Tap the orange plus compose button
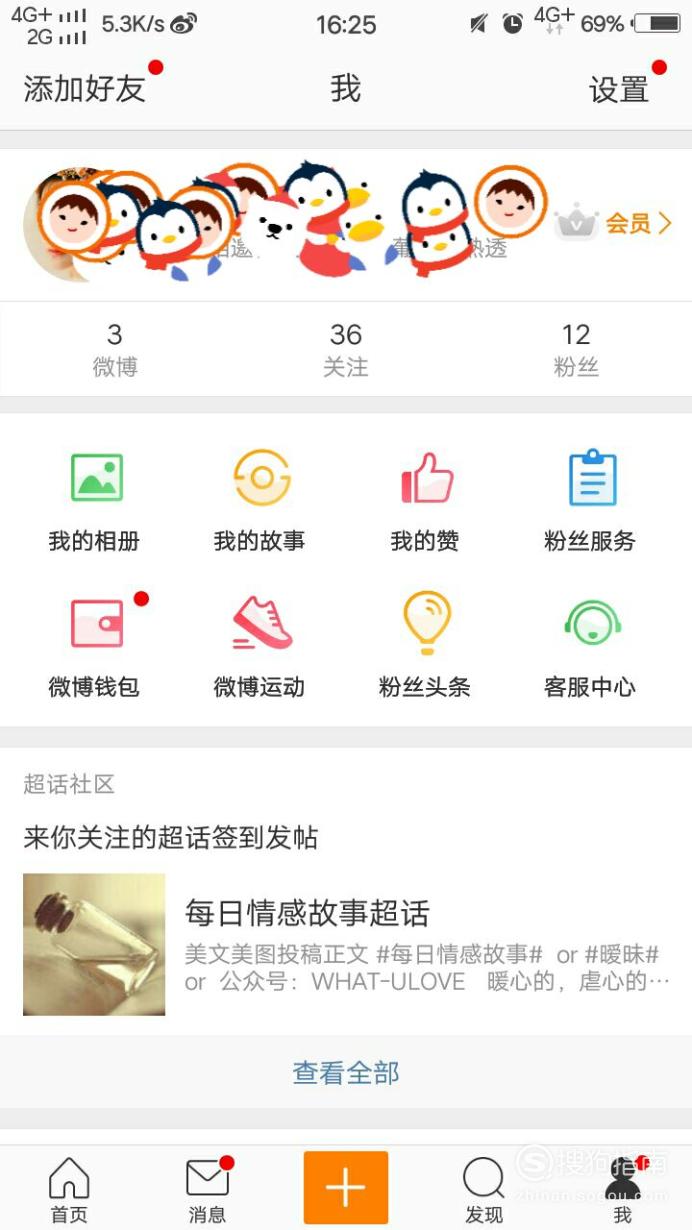This screenshot has height=1230, width=692. tap(346, 1188)
